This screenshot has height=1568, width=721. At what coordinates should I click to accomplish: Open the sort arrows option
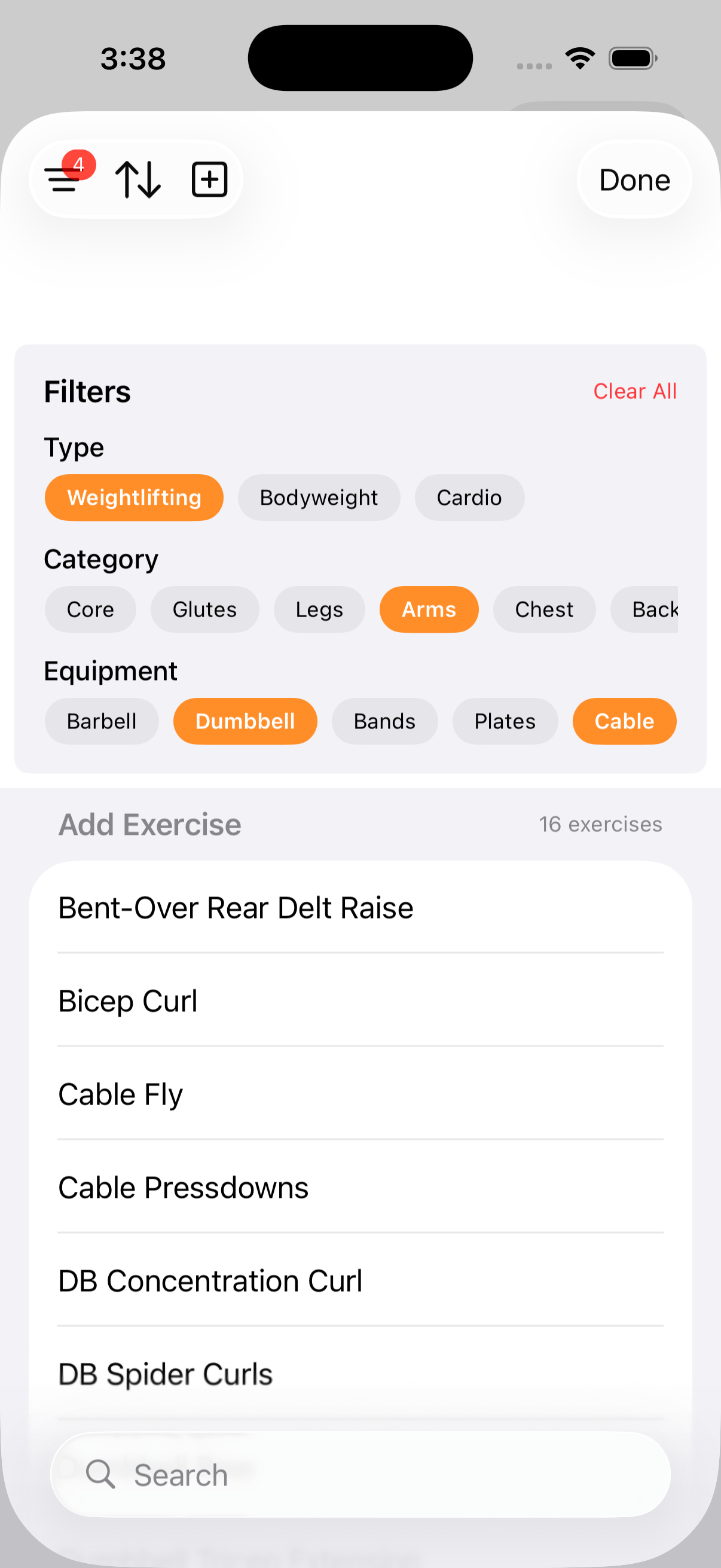tap(138, 179)
